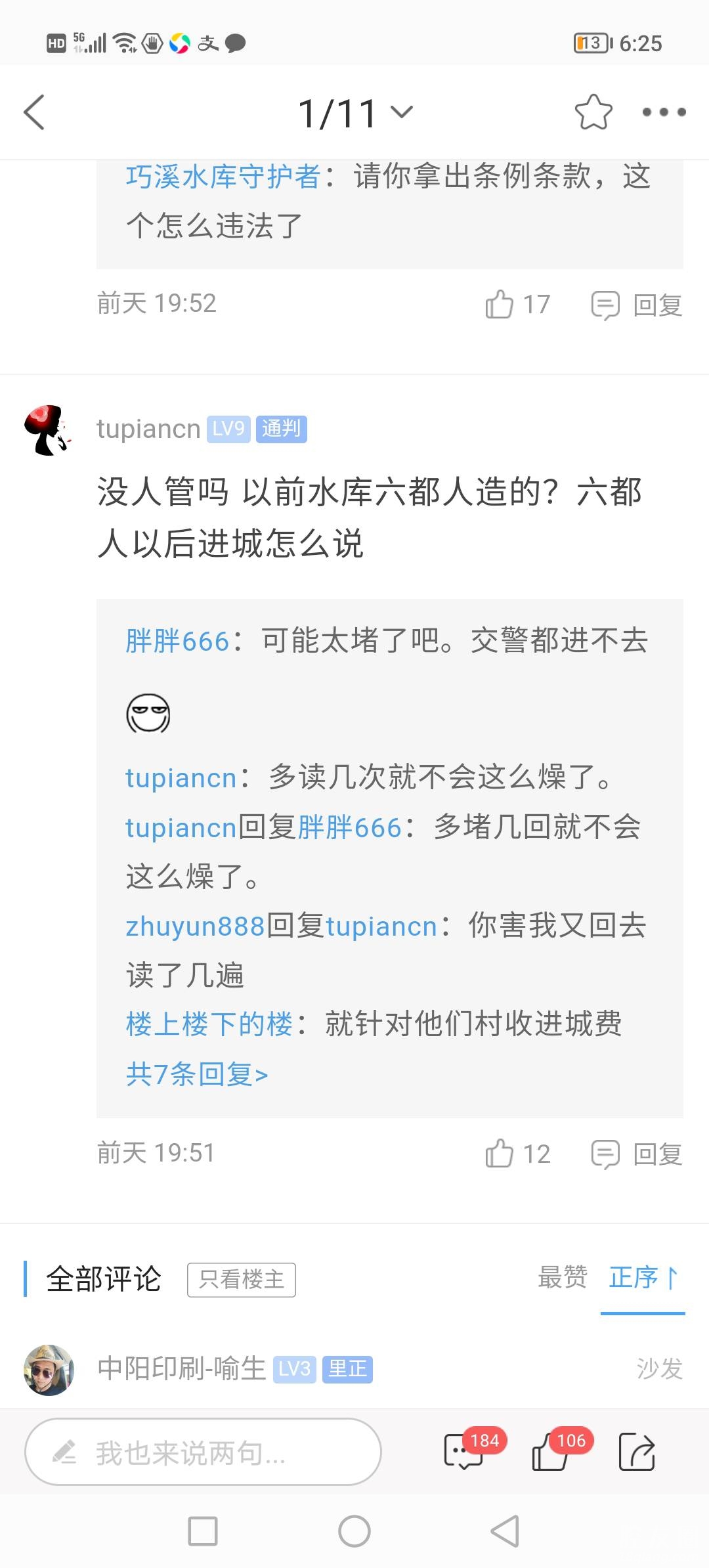Open tupiancn's profile avatar
Screen dimensions: 709x1568
coord(48,430)
